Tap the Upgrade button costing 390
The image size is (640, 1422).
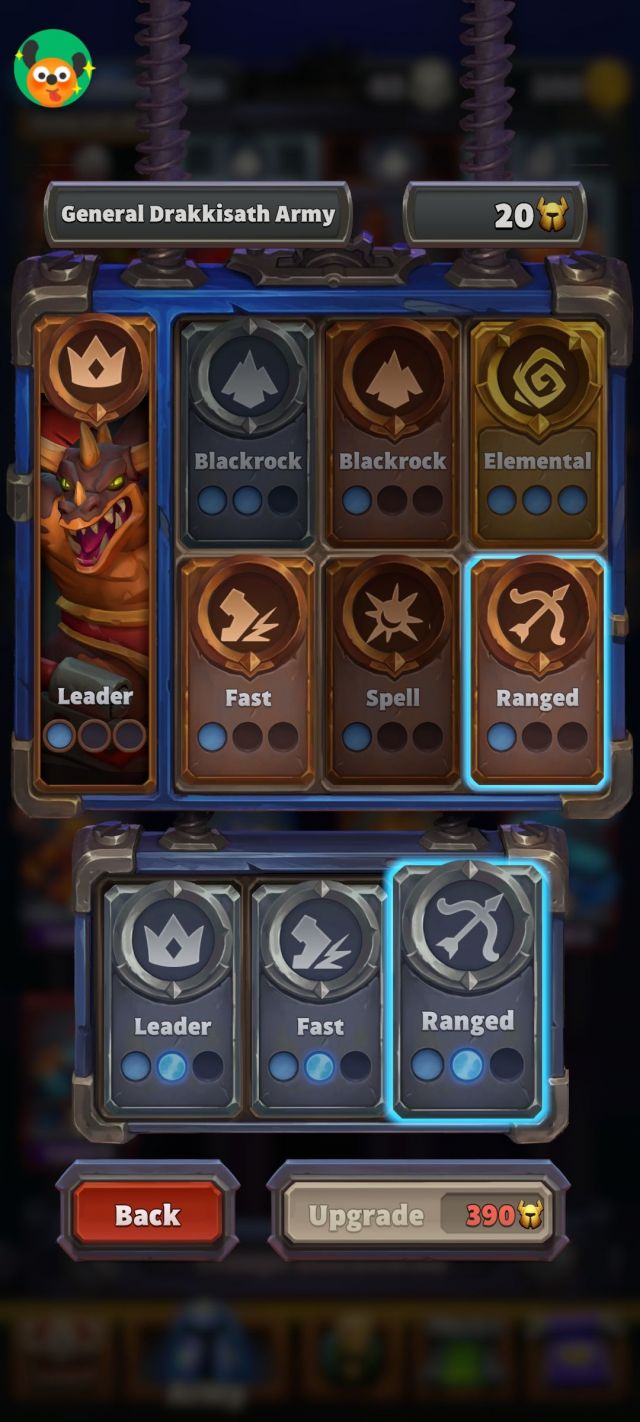pyautogui.click(x=418, y=1214)
